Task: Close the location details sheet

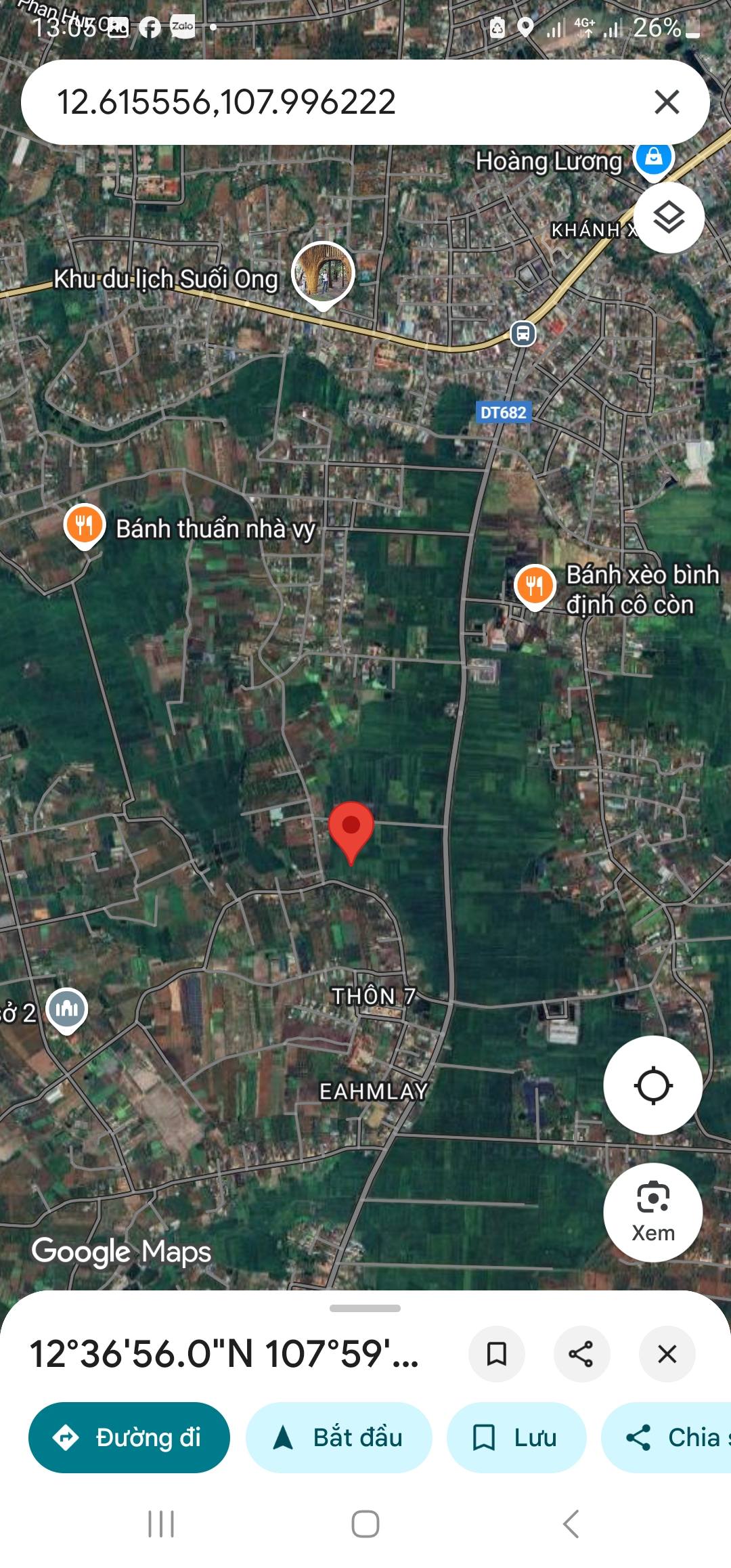Action: tap(667, 1354)
